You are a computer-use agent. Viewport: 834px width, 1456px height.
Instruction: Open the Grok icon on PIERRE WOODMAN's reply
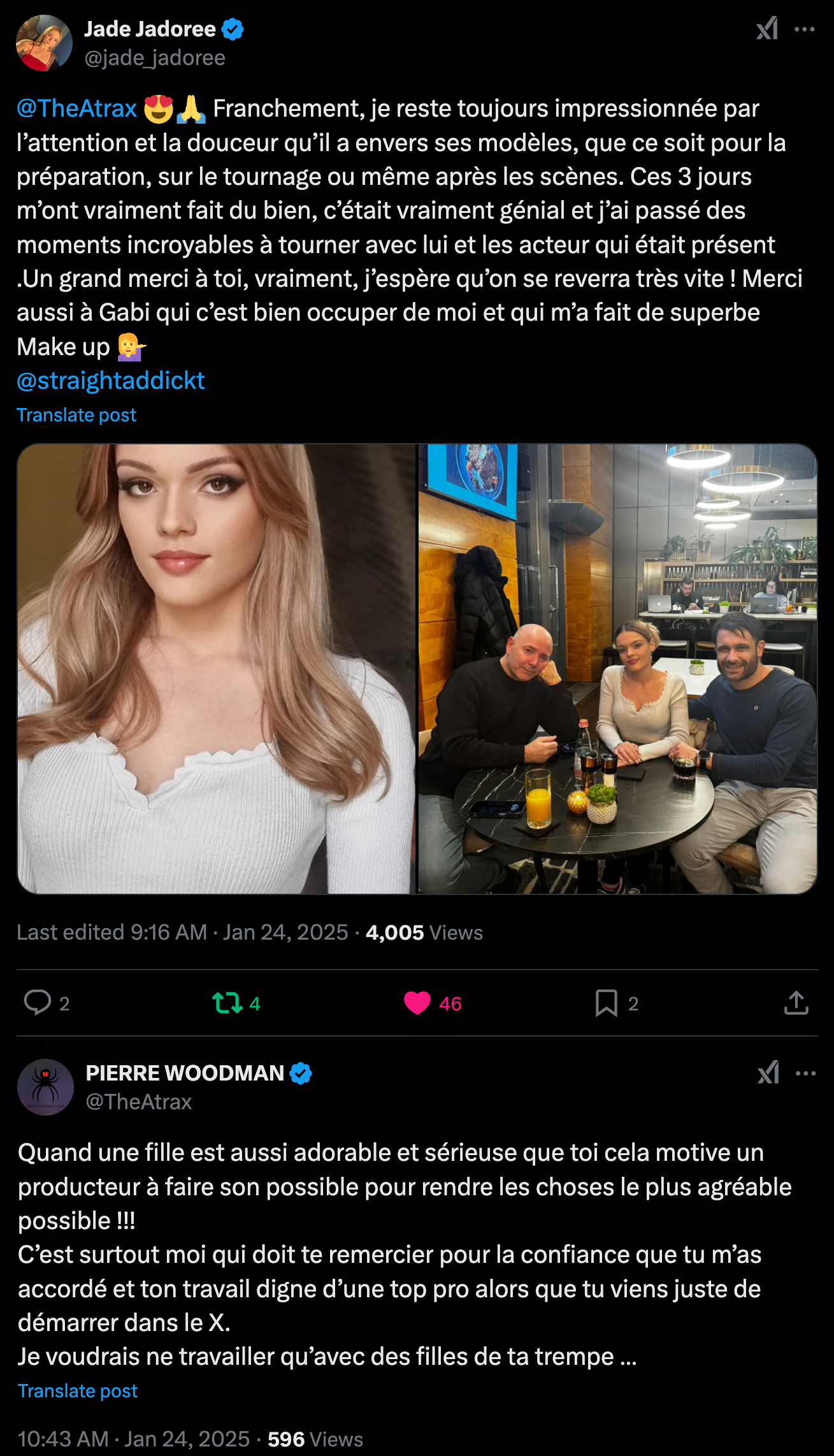click(768, 1073)
